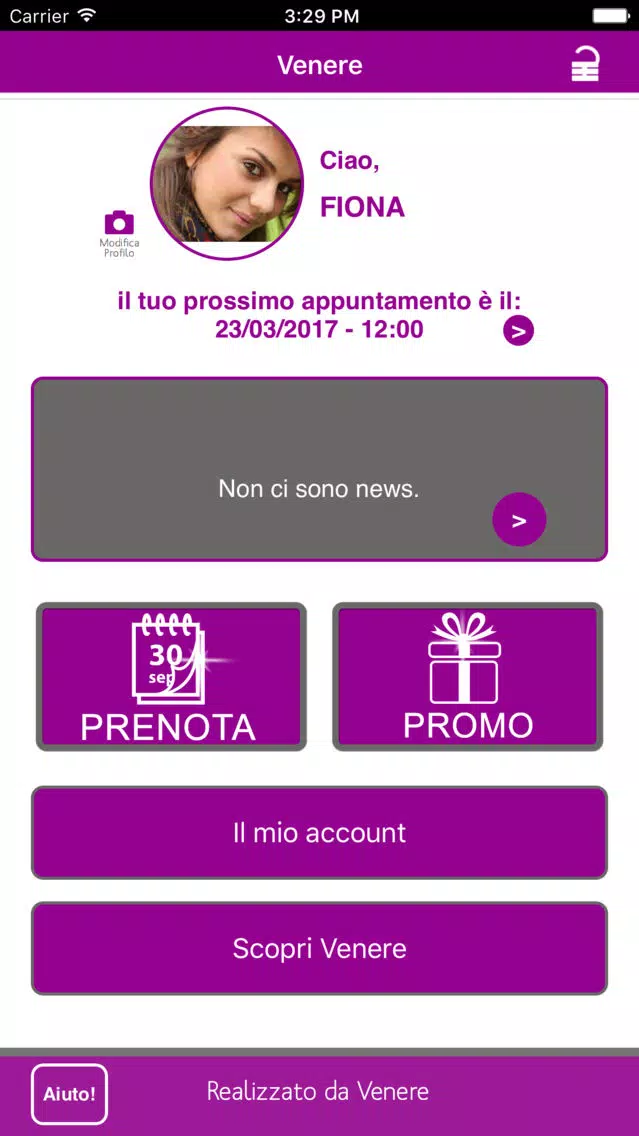Open news arrow in grey card
This screenshot has width=639, height=1136.
(x=519, y=519)
